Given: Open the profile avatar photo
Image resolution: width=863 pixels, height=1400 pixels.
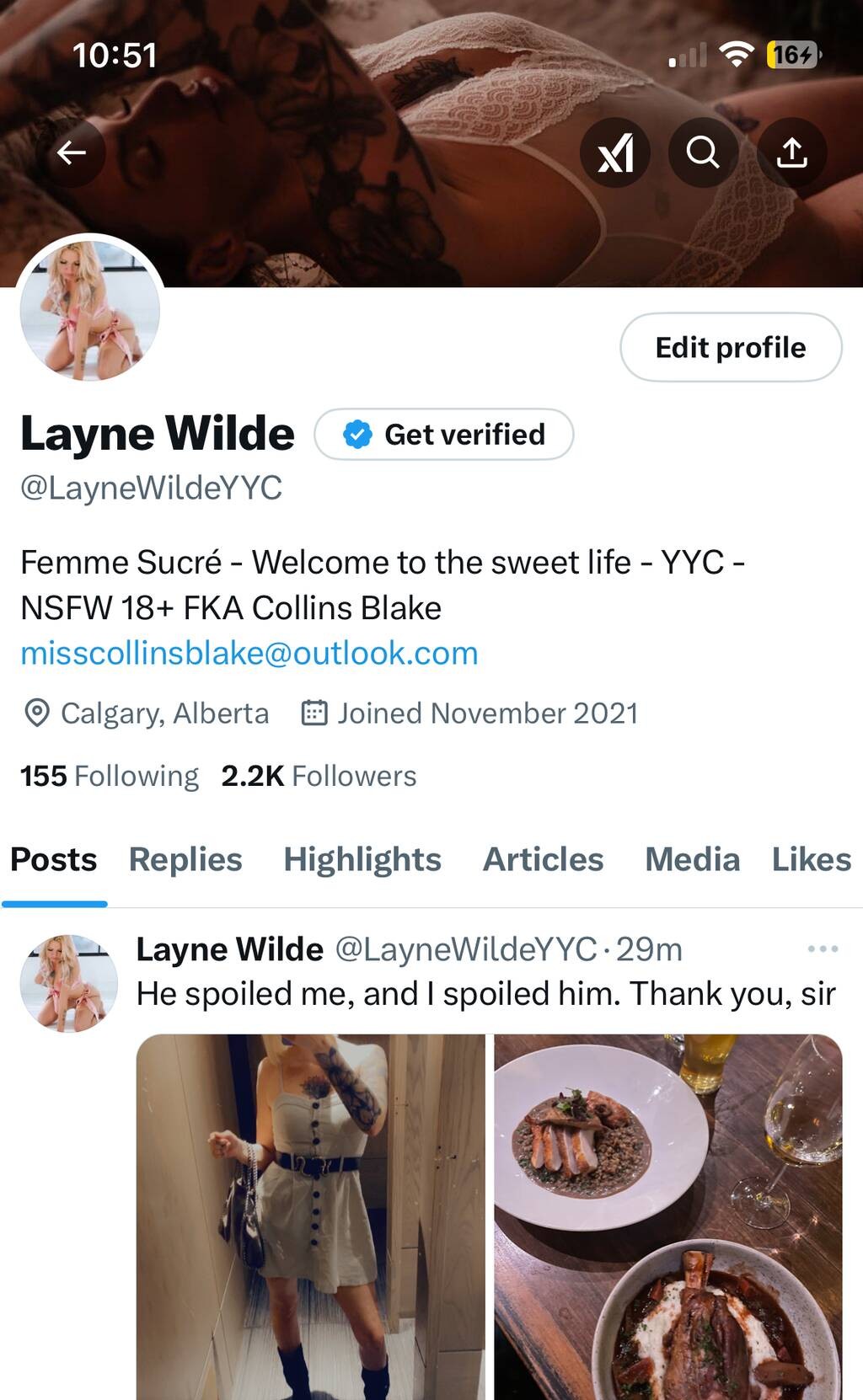Looking at the screenshot, I should 90,308.
